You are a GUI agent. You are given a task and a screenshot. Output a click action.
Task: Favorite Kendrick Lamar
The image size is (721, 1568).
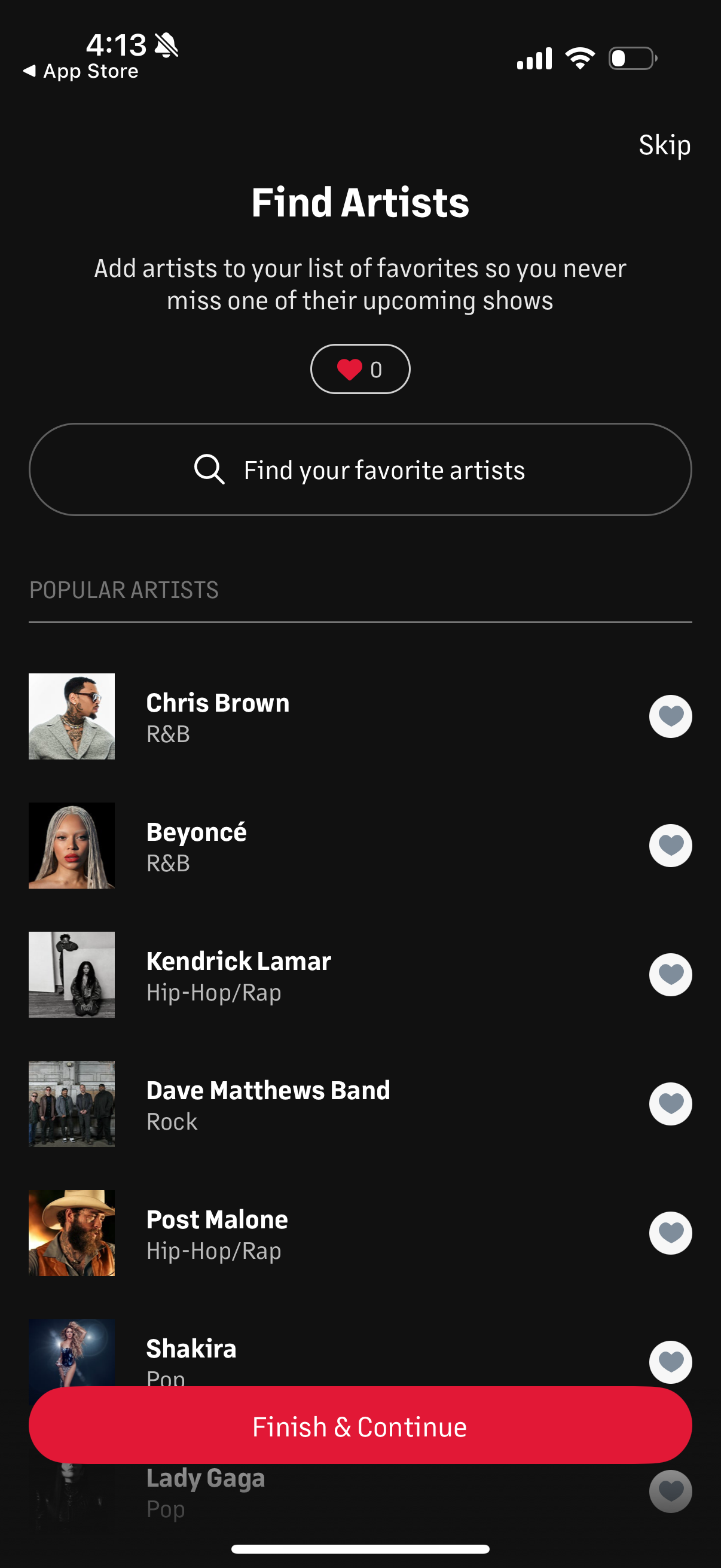[x=670, y=975]
